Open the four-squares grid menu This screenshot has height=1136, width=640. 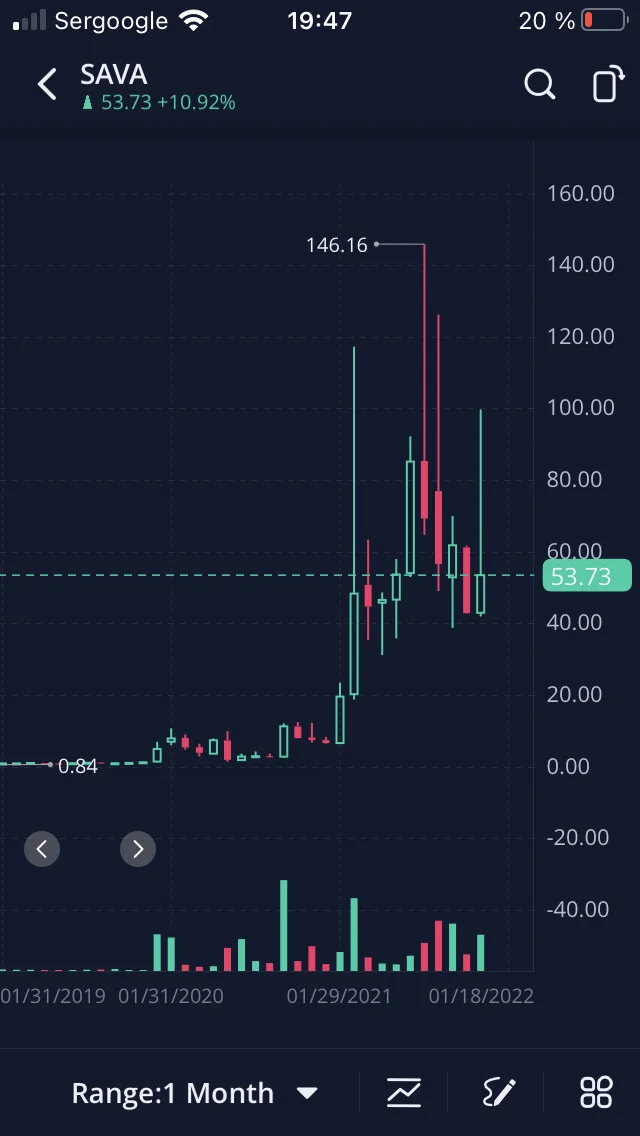pos(596,1093)
